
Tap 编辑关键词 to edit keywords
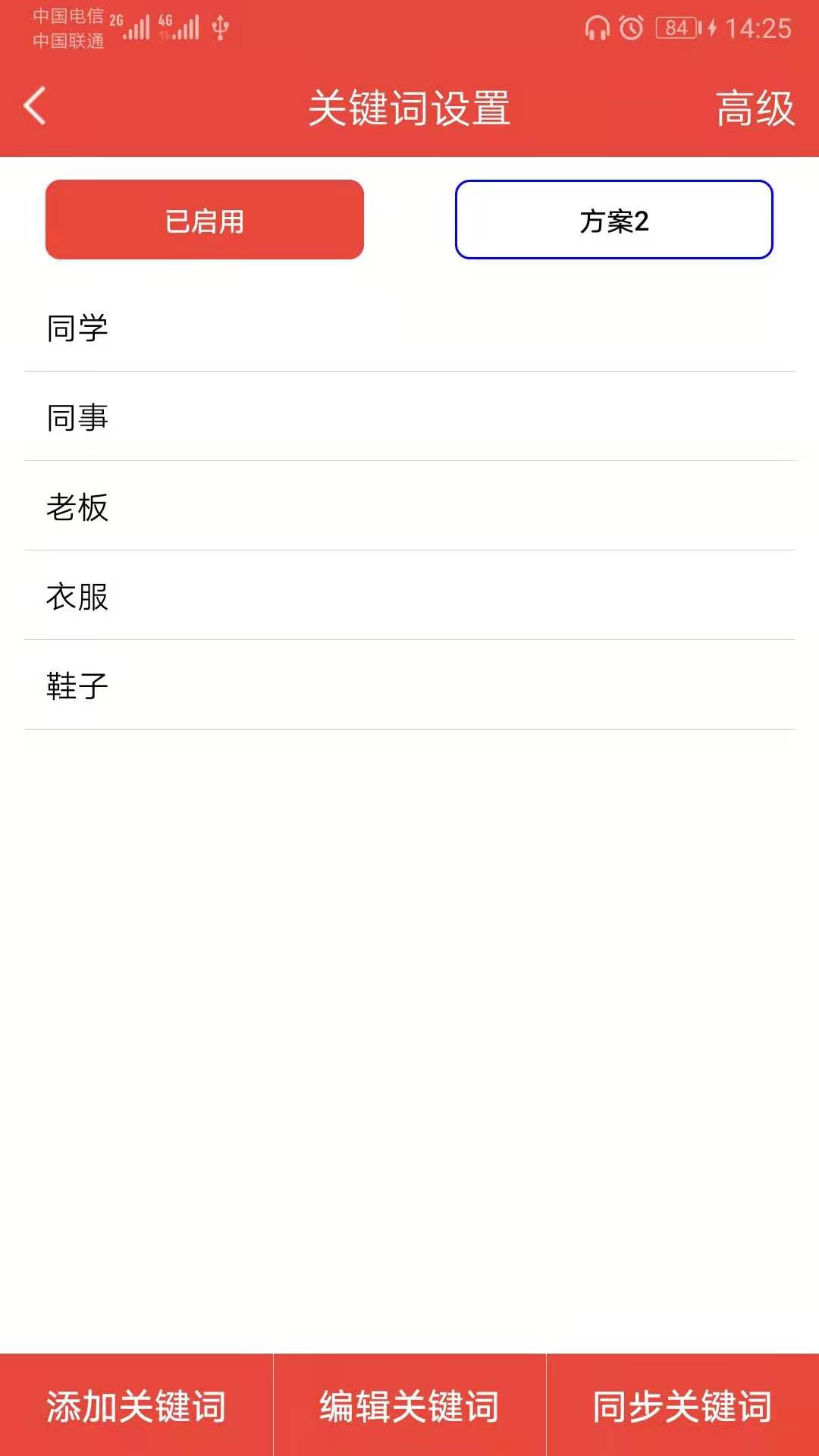pyautogui.click(x=409, y=1408)
